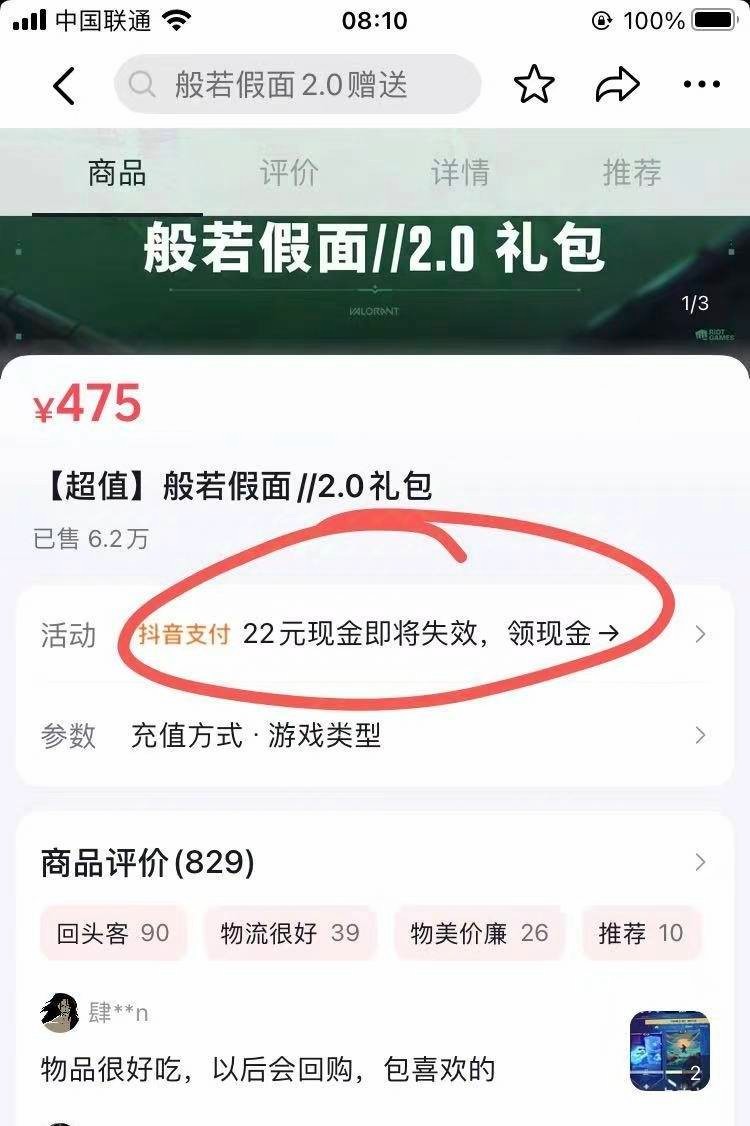Filter reviews by 物美价廉 26
This screenshot has width=750, height=1126.
click(479, 933)
